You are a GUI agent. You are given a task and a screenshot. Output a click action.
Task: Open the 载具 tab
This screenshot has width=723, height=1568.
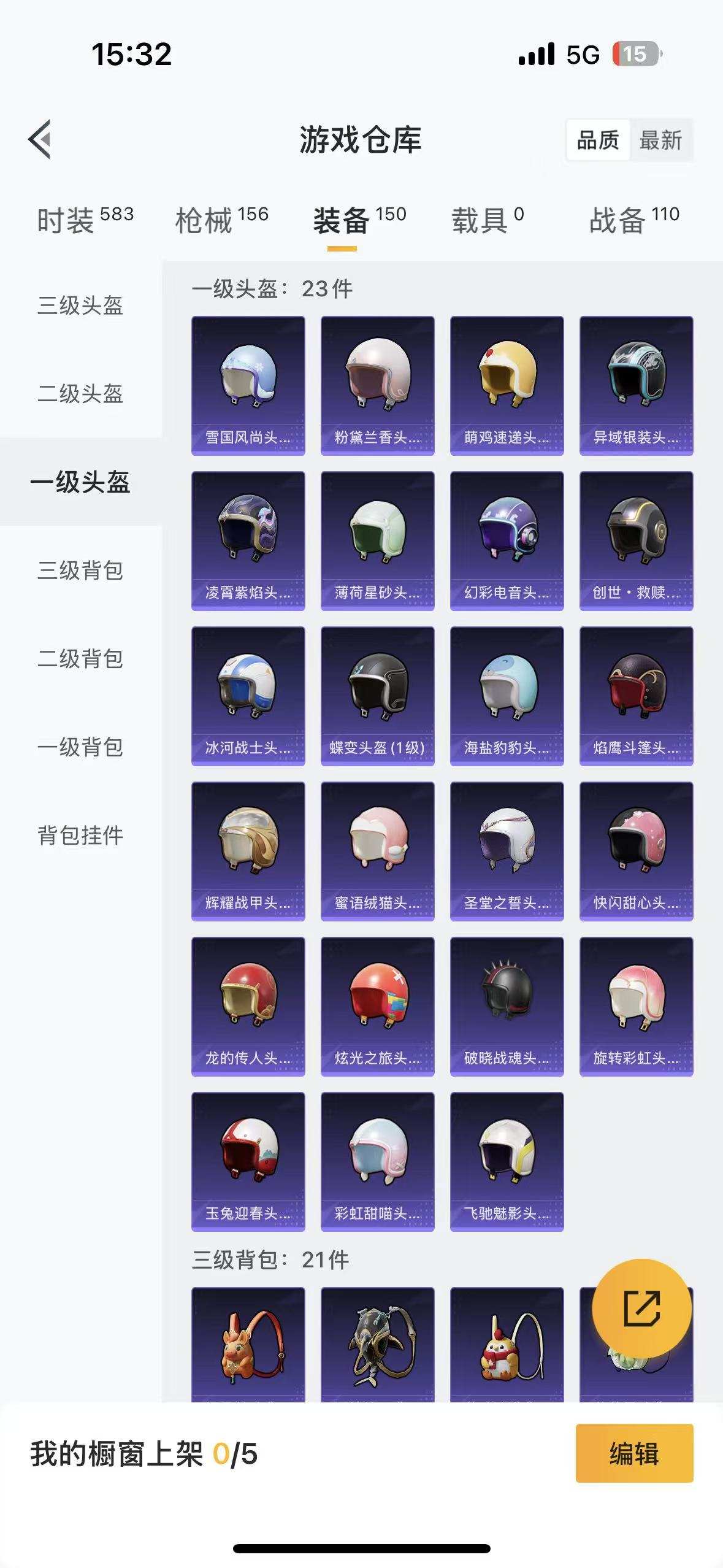[488, 220]
